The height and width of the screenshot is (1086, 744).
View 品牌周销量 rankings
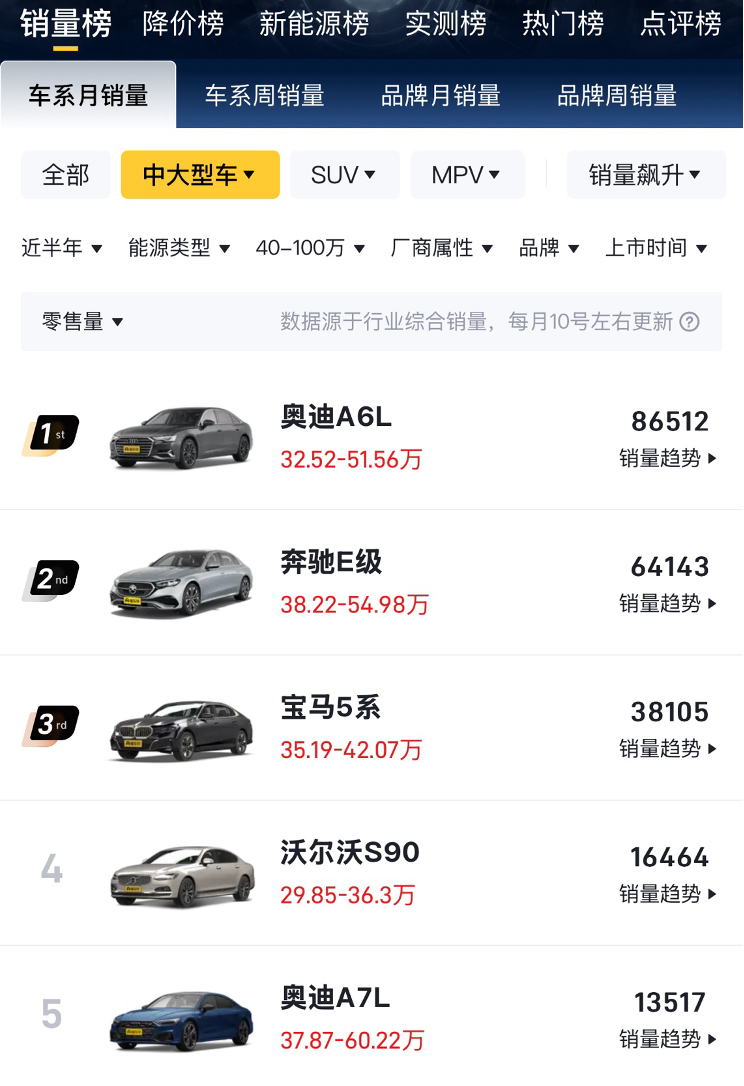point(617,96)
